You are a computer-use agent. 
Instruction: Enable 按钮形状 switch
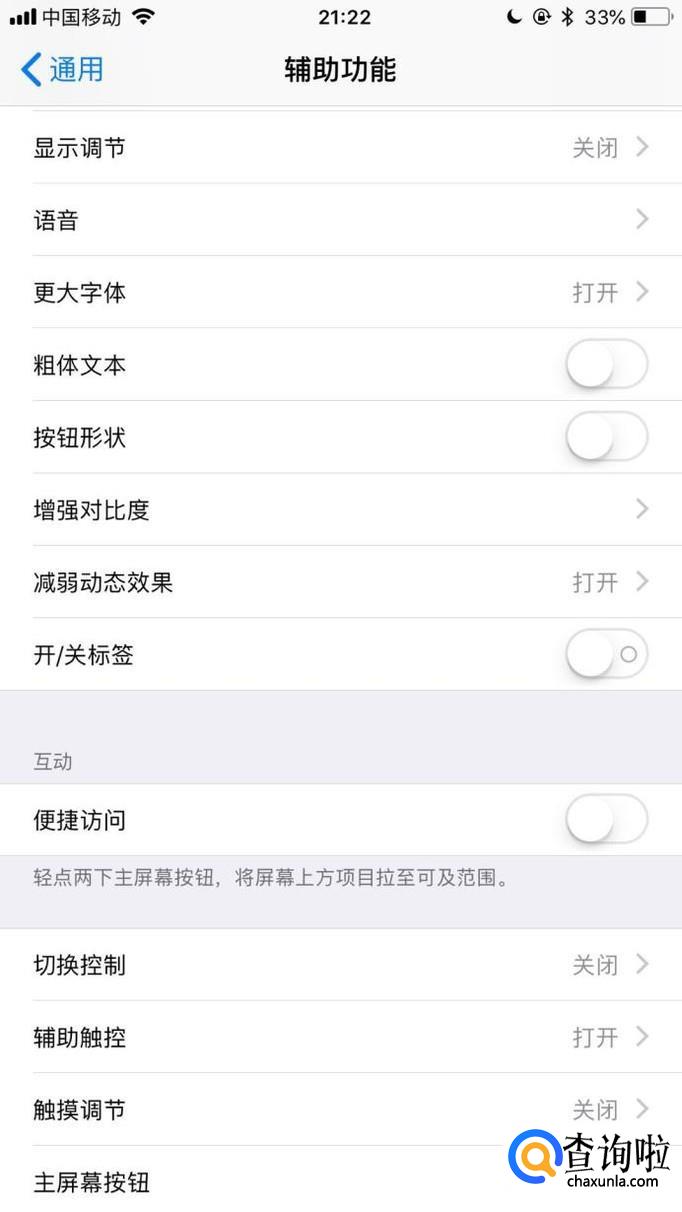click(x=606, y=437)
